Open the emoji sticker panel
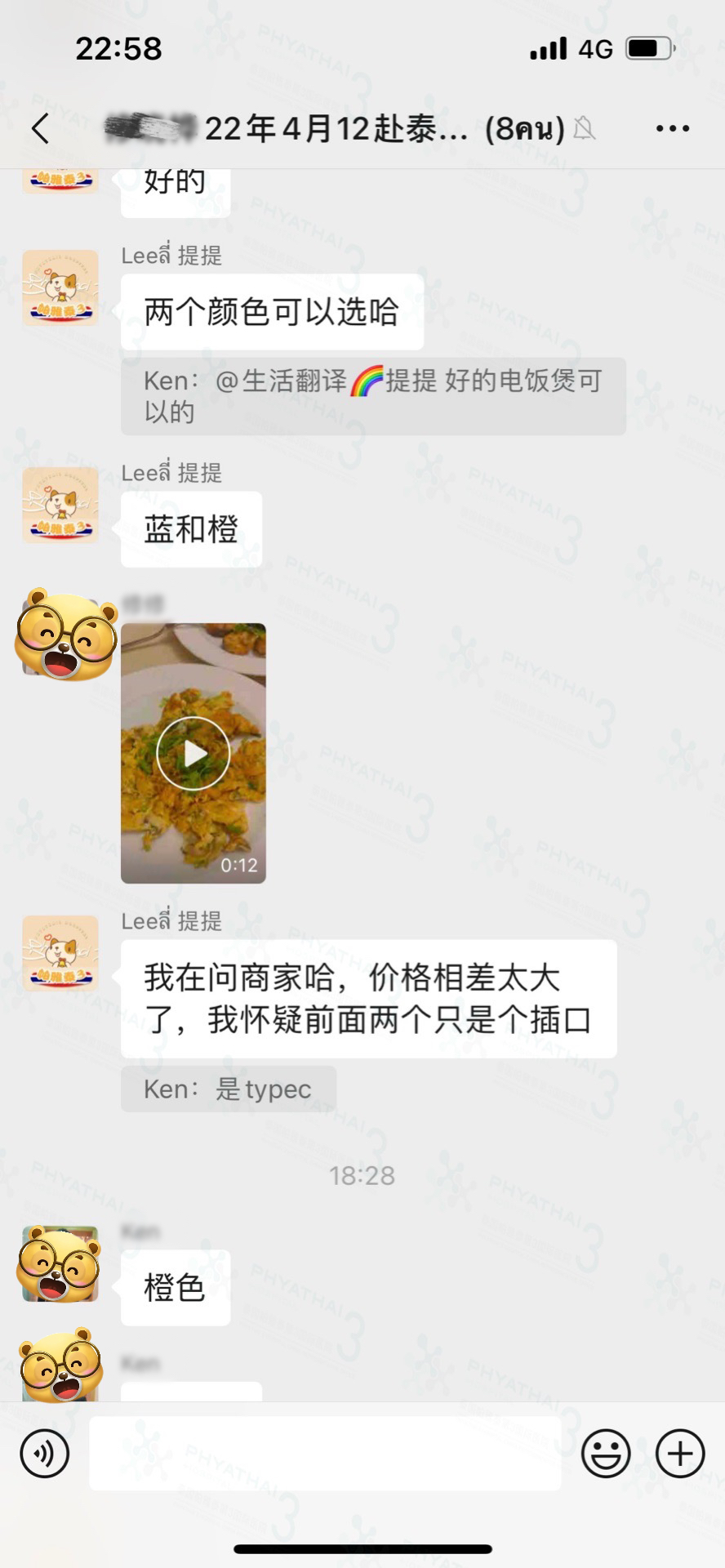725x1568 pixels. [x=605, y=1454]
